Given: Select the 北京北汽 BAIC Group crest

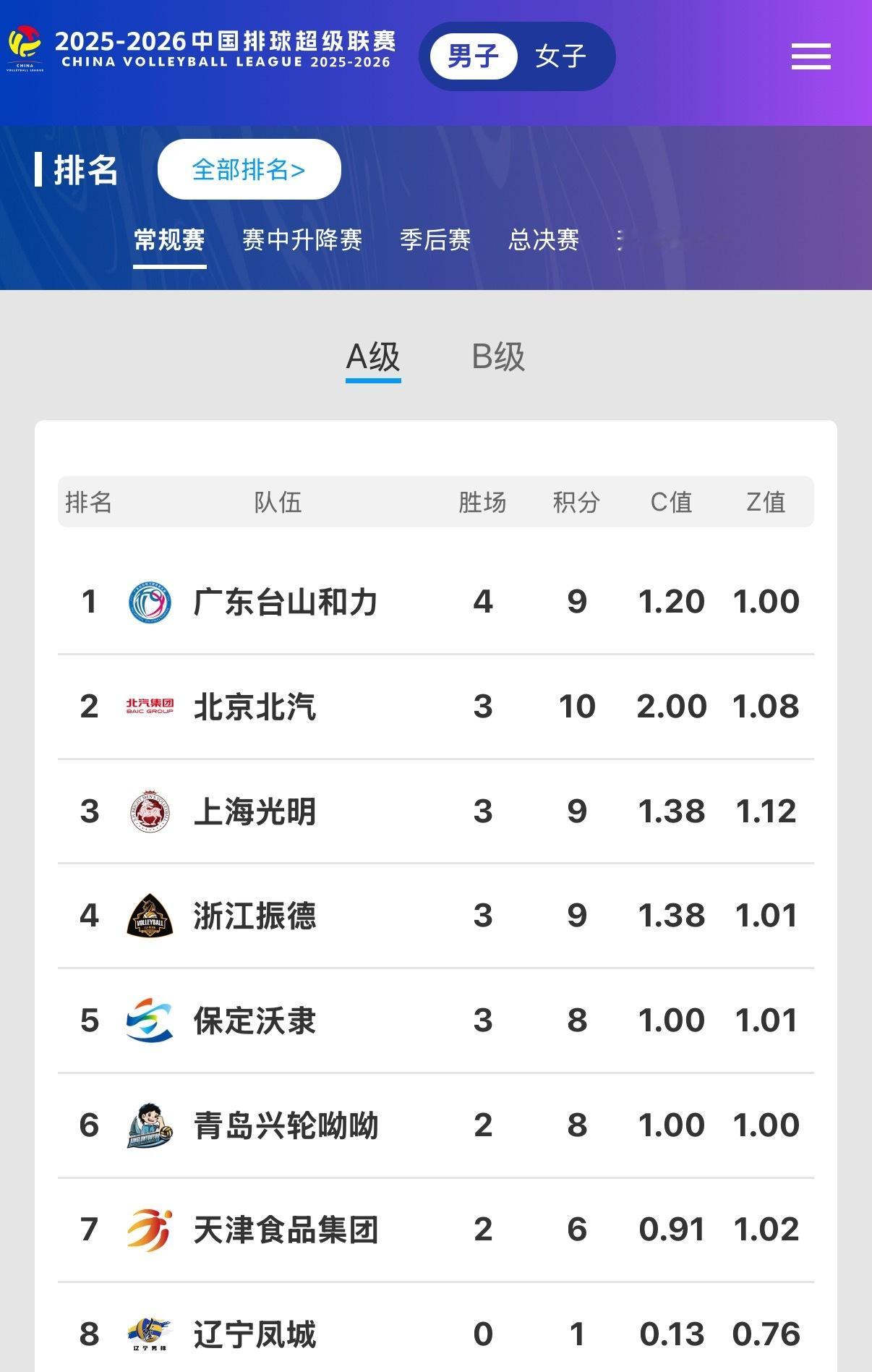Looking at the screenshot, I should point(148,707).
